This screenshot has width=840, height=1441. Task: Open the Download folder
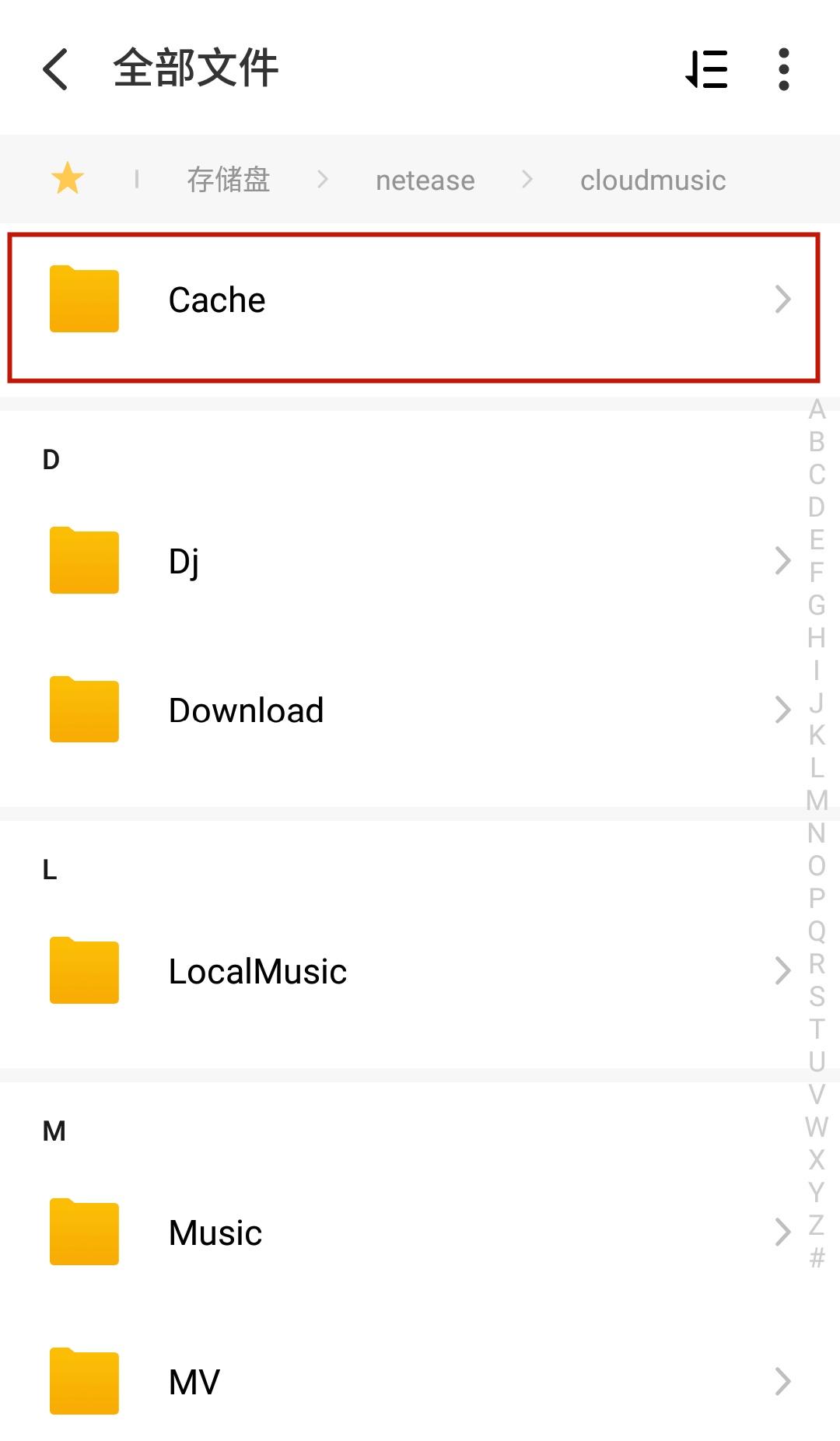[412, 710]
